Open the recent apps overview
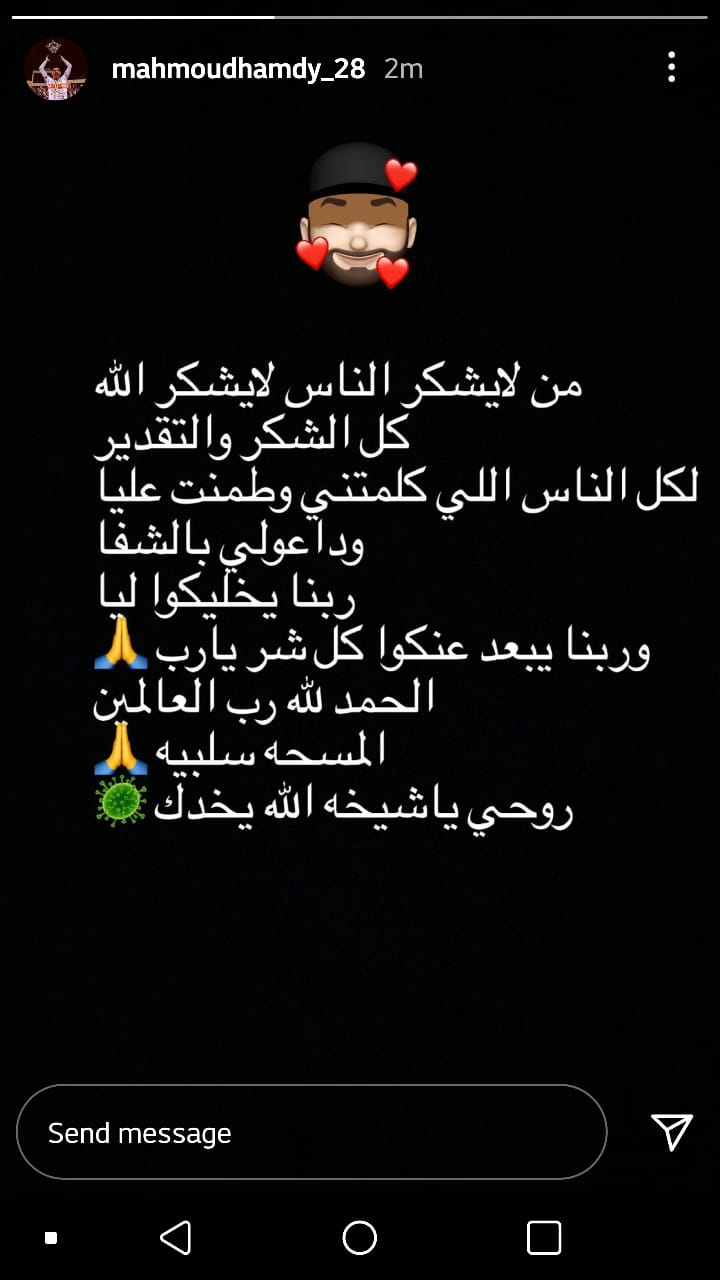Viewport: 720px width, 1280px height. (x=544, y=1238)
